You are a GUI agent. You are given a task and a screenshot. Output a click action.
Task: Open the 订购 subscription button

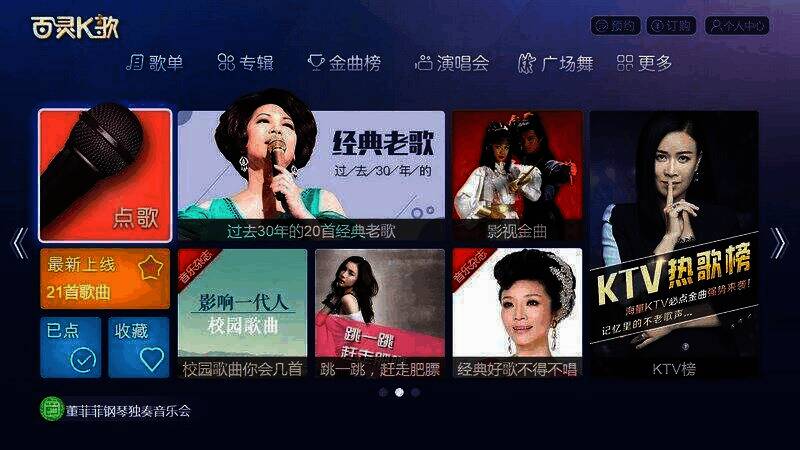pyautogui.click(x=671, y=26)
